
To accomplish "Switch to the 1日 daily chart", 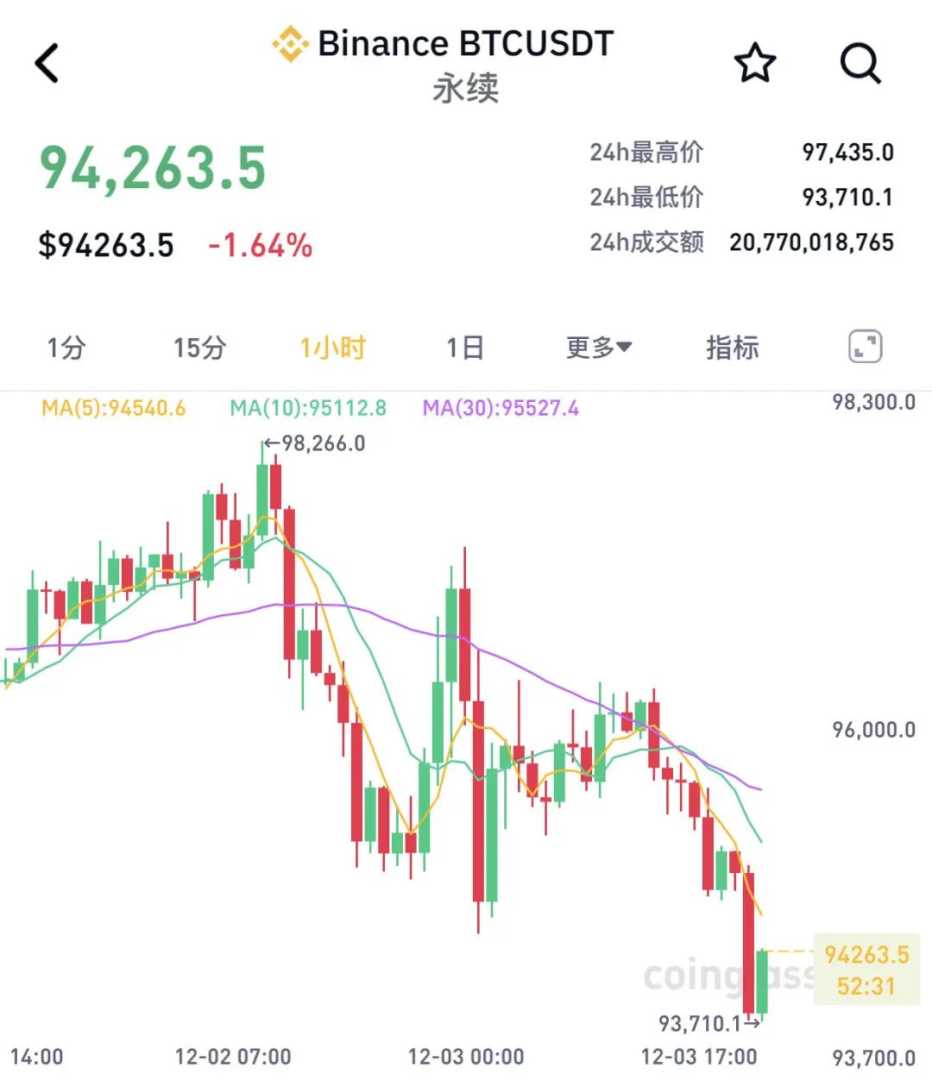I will pyautogui.click(x=465, y=348).
